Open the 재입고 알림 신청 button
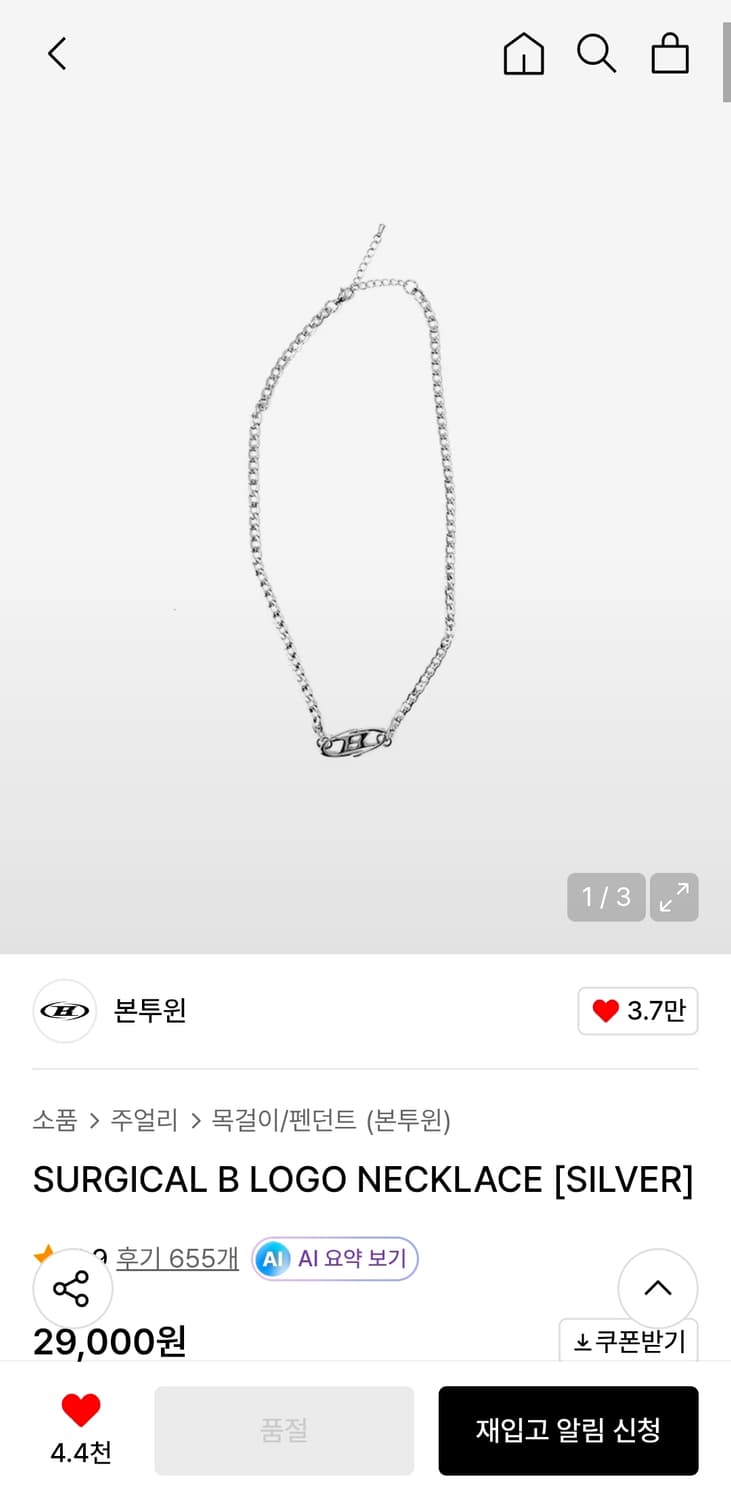 (x=568, y=1430)
